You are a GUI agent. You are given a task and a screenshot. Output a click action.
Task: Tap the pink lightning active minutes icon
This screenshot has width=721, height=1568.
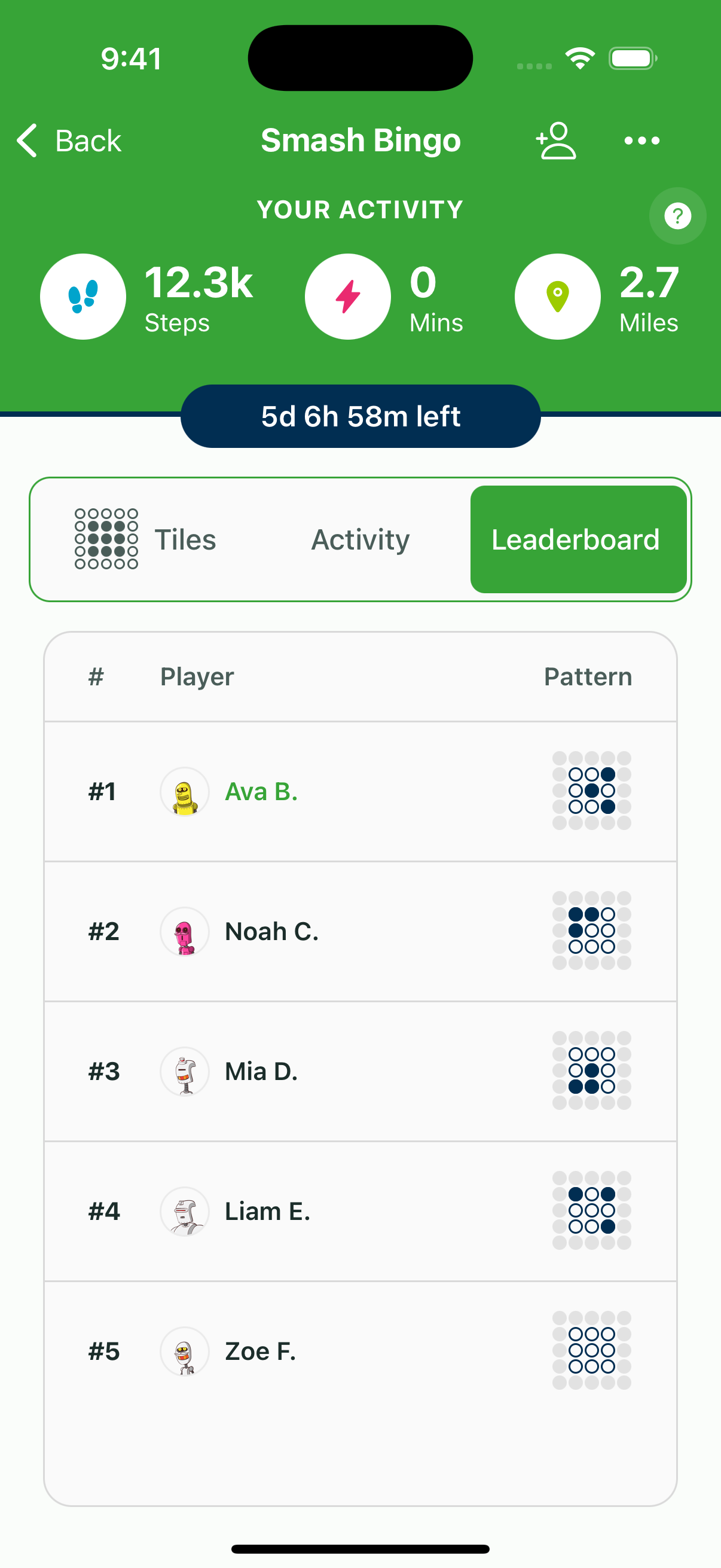tap(347, 297)
